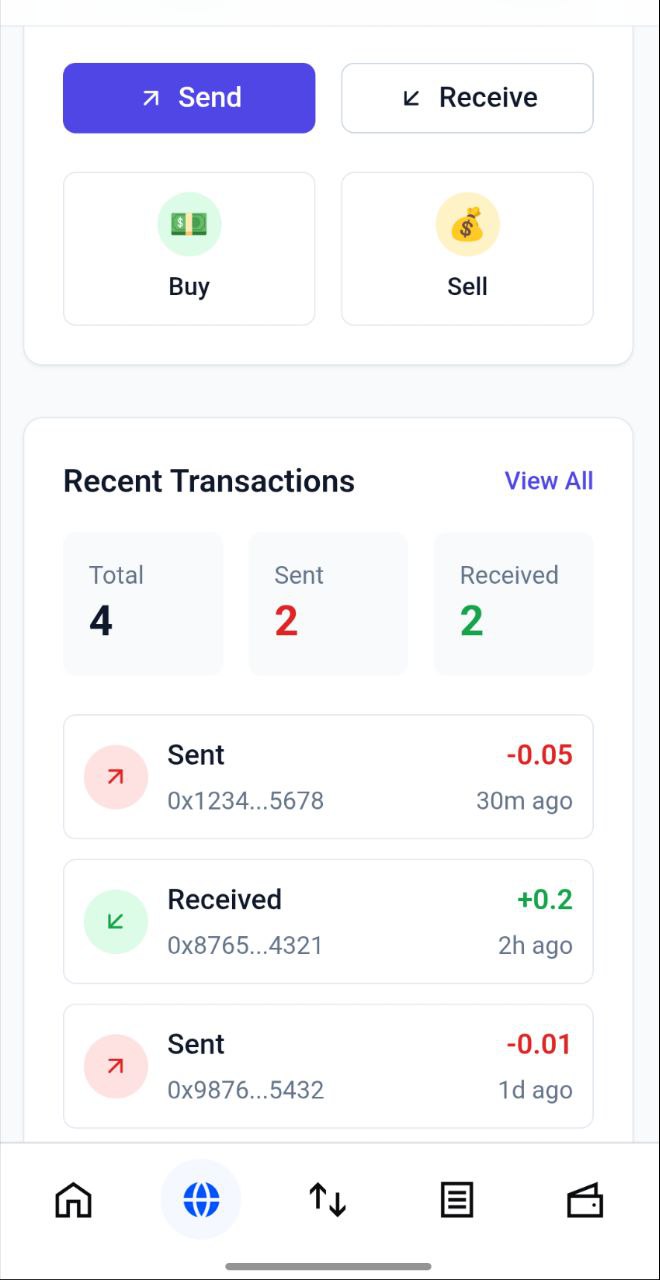Select the Buy card
Viewport: 660px width, 1280px height.
tap(189, 249)
